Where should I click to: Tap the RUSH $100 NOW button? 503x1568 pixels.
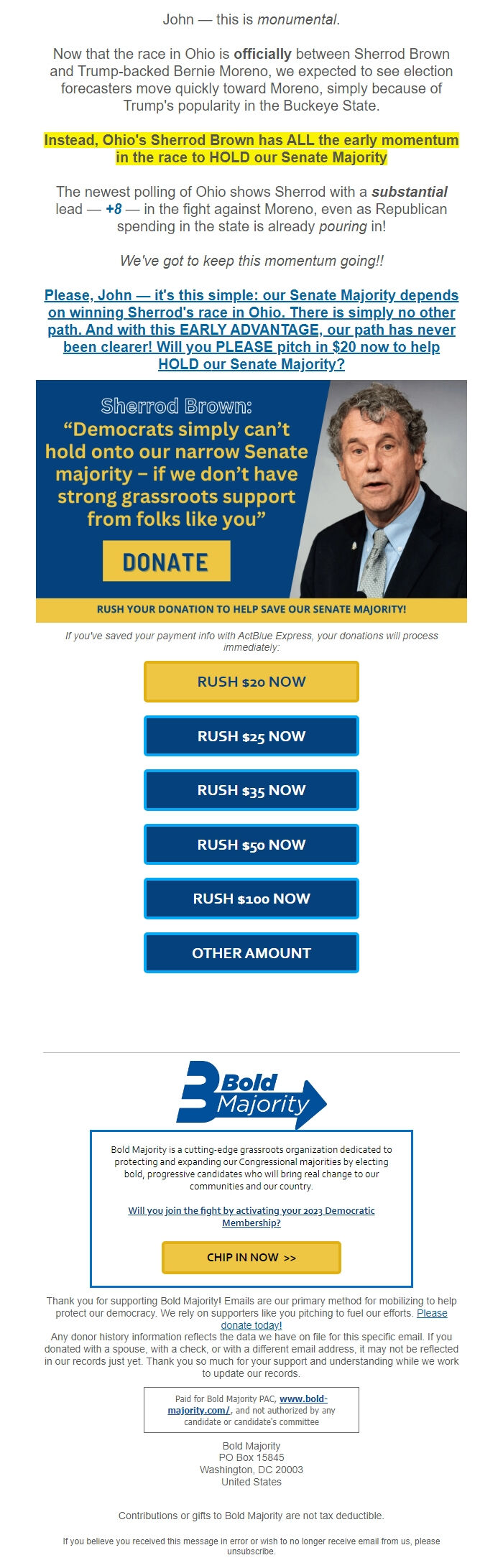[x=251, y=899]
